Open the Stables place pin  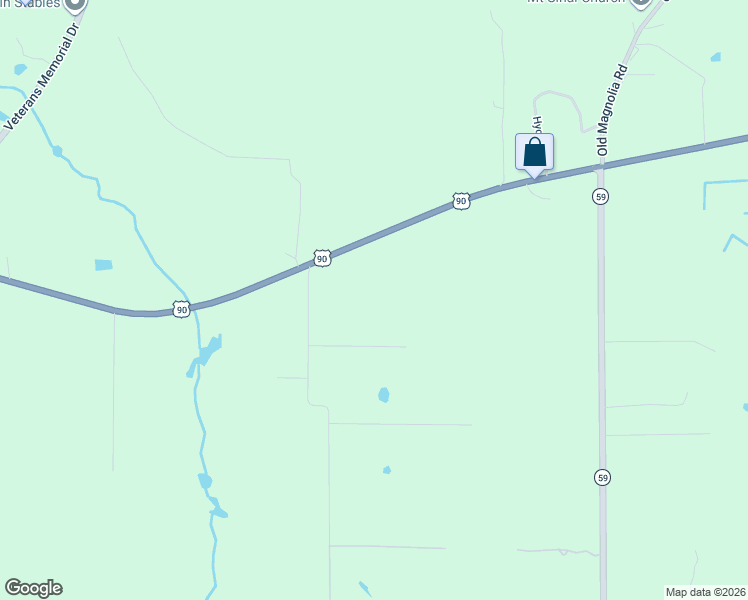[75, 4]
